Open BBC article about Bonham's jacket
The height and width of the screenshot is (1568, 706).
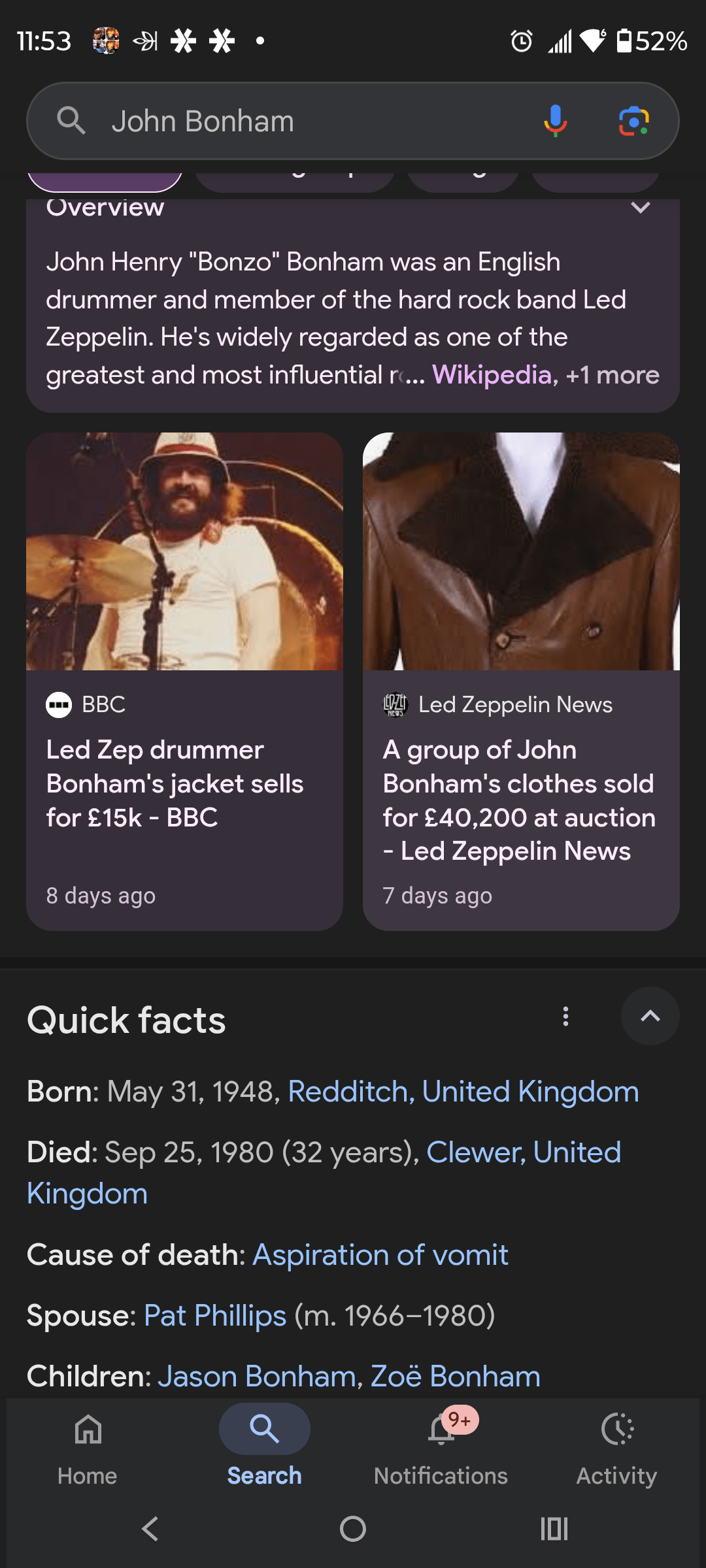point(184,783)
